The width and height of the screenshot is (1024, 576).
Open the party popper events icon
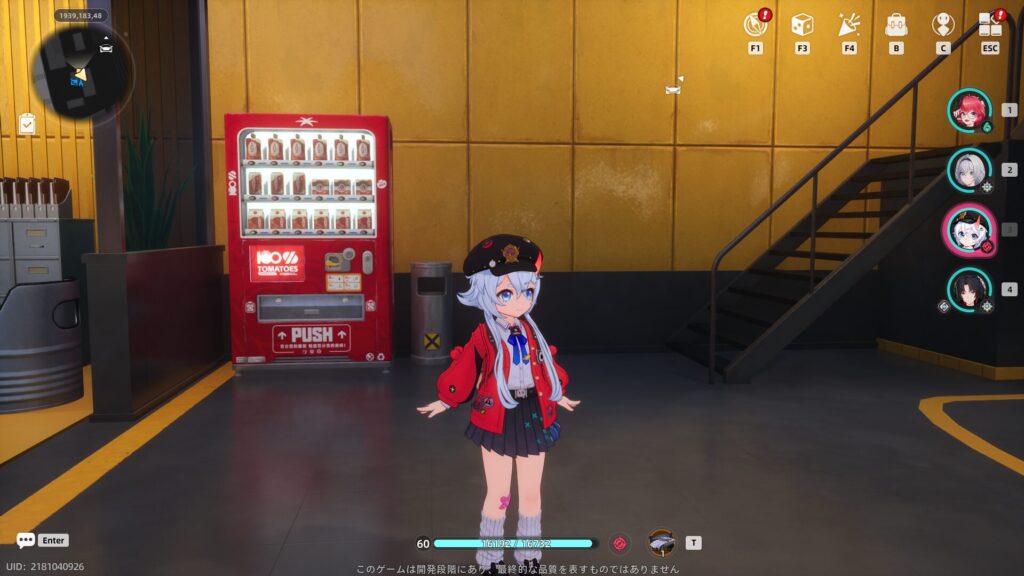(849, 25)
